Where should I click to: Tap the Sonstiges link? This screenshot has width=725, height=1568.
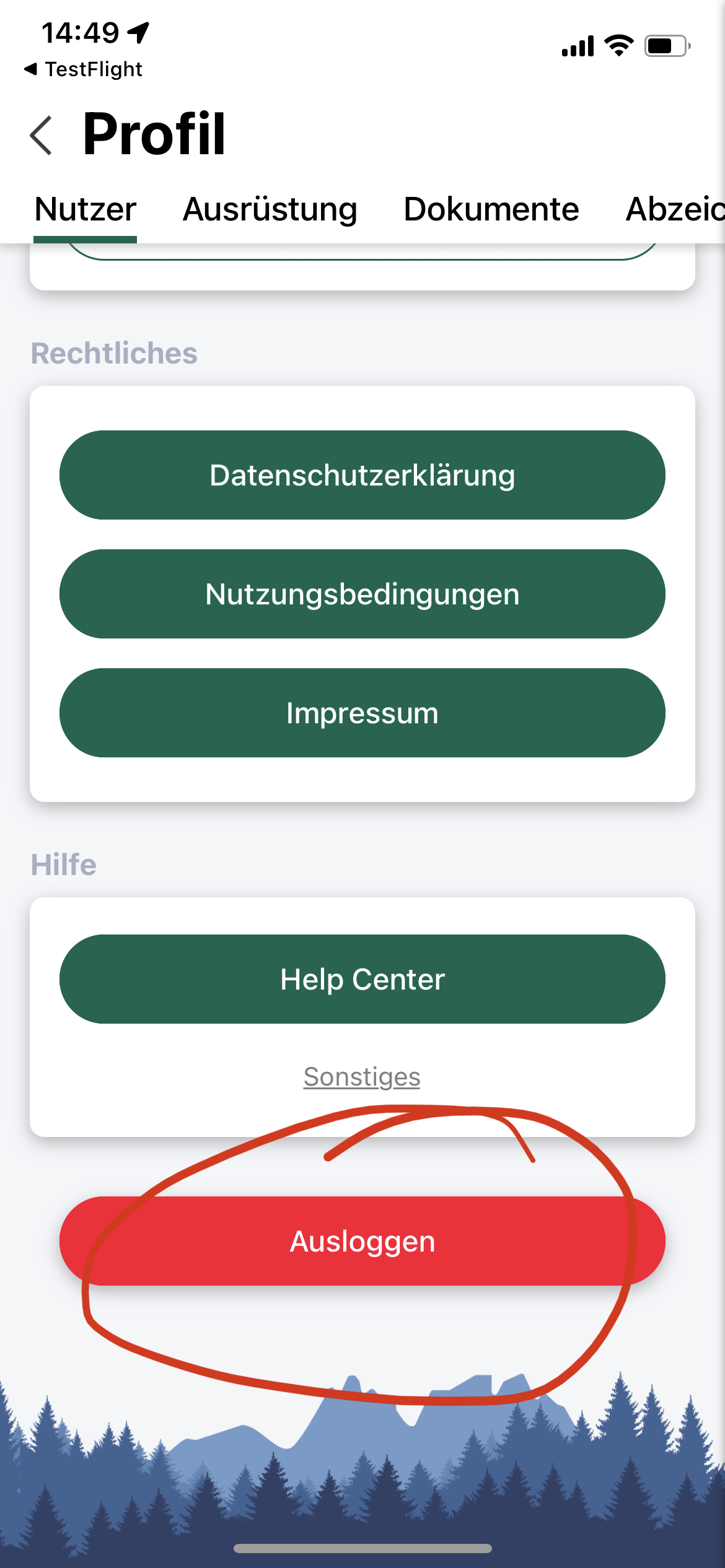click(362, 1077)
